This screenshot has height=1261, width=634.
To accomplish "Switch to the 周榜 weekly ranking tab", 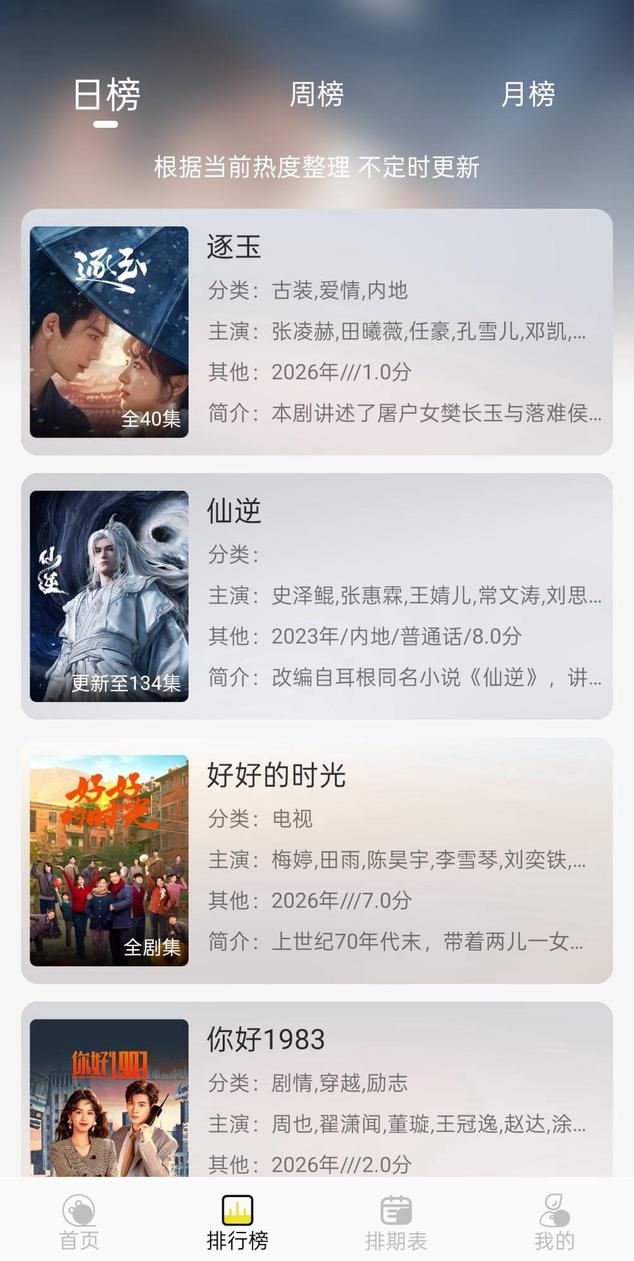I will (x=316, y=95).
